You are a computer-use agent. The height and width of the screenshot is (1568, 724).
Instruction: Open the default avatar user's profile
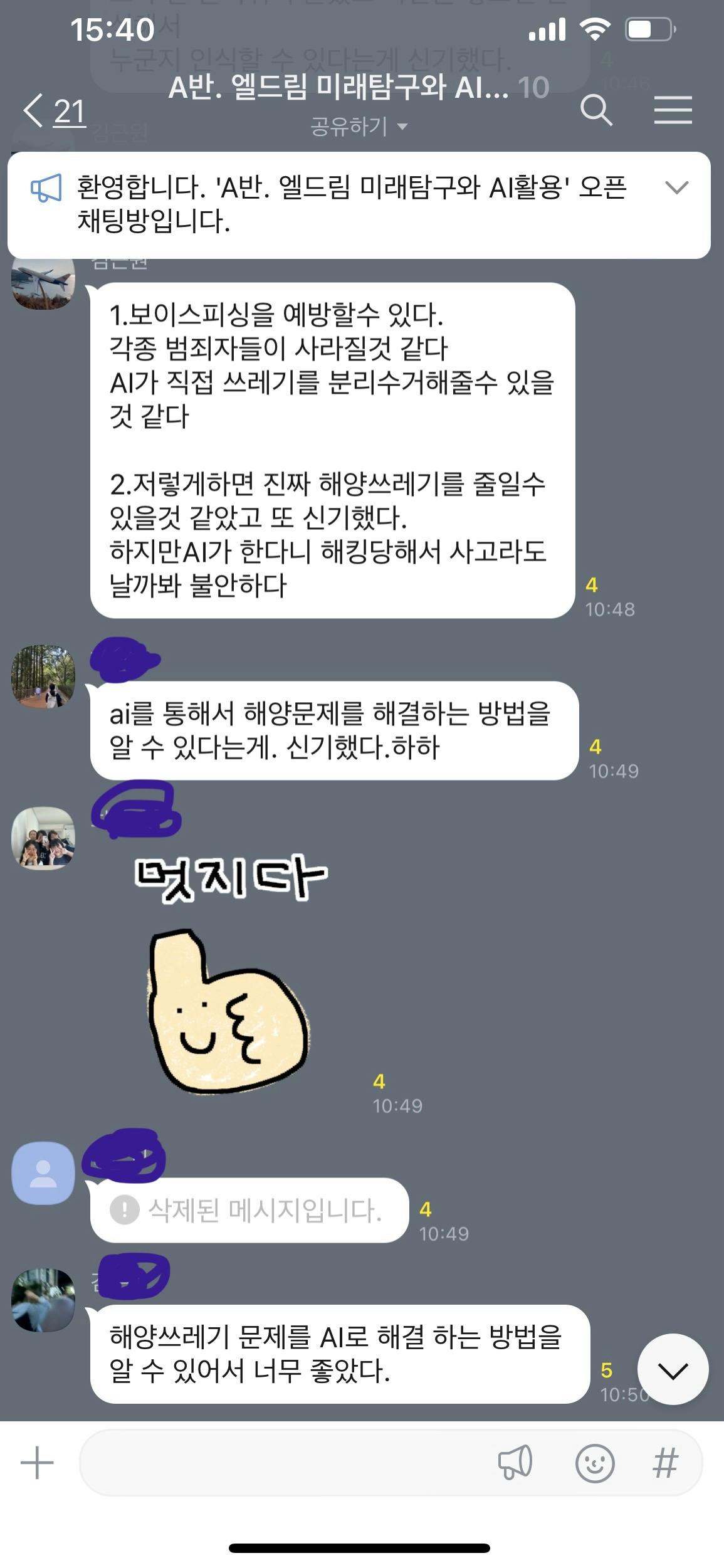point(43,1173)
